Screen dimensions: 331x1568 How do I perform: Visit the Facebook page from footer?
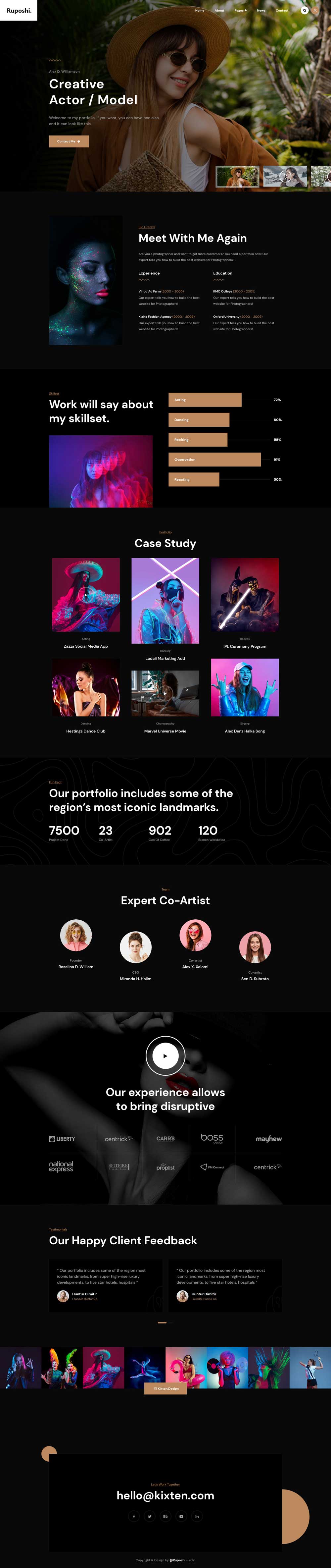coord(134,1516)
